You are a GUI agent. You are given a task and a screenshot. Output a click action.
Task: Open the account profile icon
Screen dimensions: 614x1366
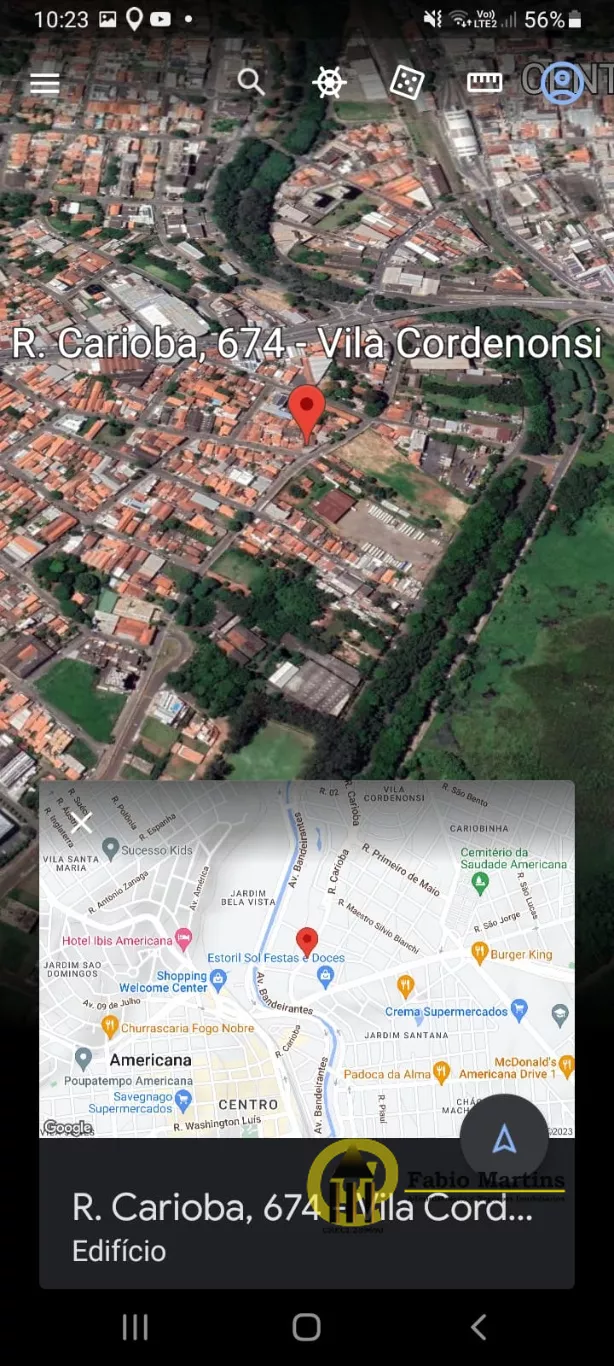tap(562, 83)
